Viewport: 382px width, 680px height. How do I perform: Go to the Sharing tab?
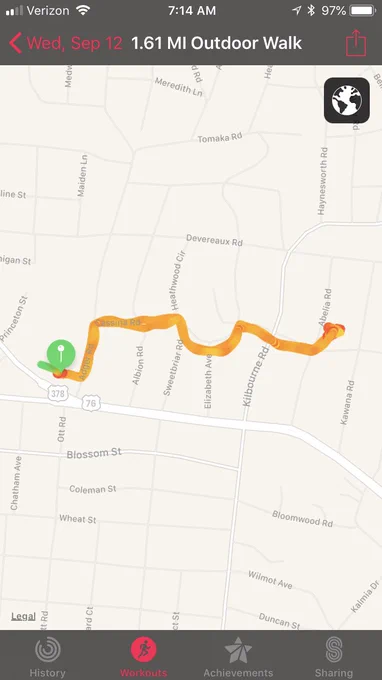[x=334, y=657]
